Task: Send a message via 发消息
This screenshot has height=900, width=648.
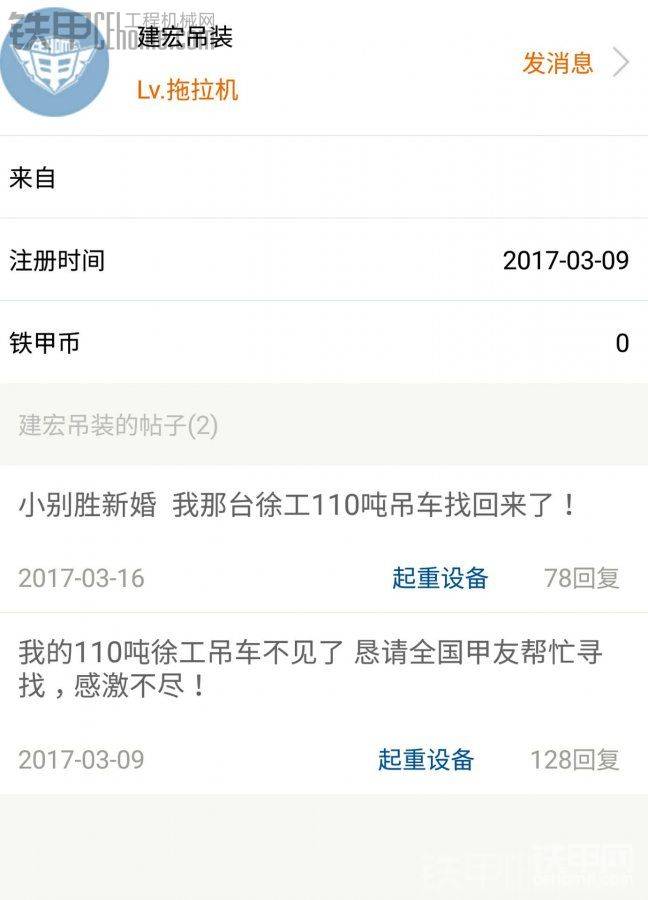Action: (558, 62)
